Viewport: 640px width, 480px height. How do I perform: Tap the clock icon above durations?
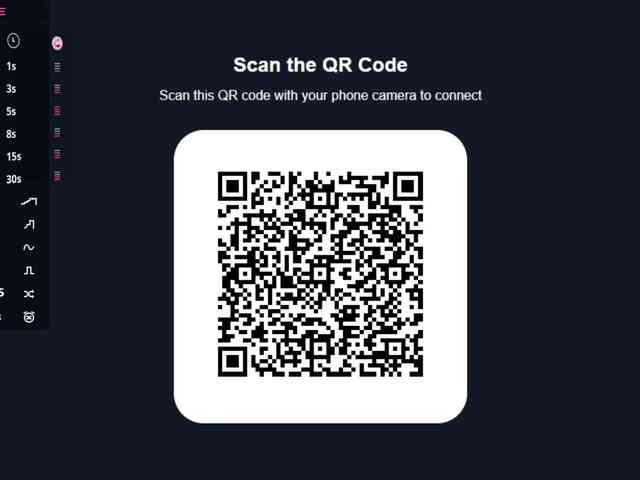[x=13, y=41]
